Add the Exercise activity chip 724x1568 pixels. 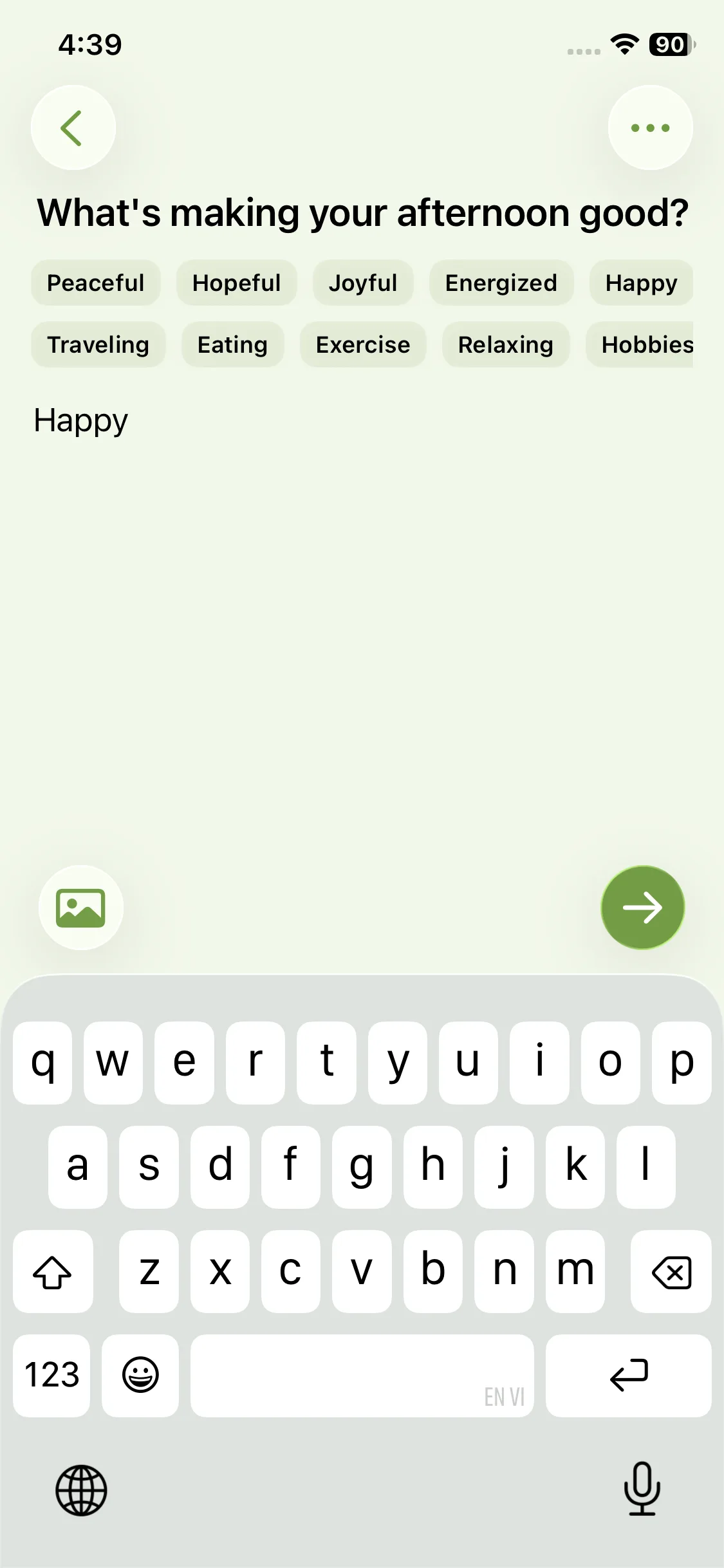(363, 344)
